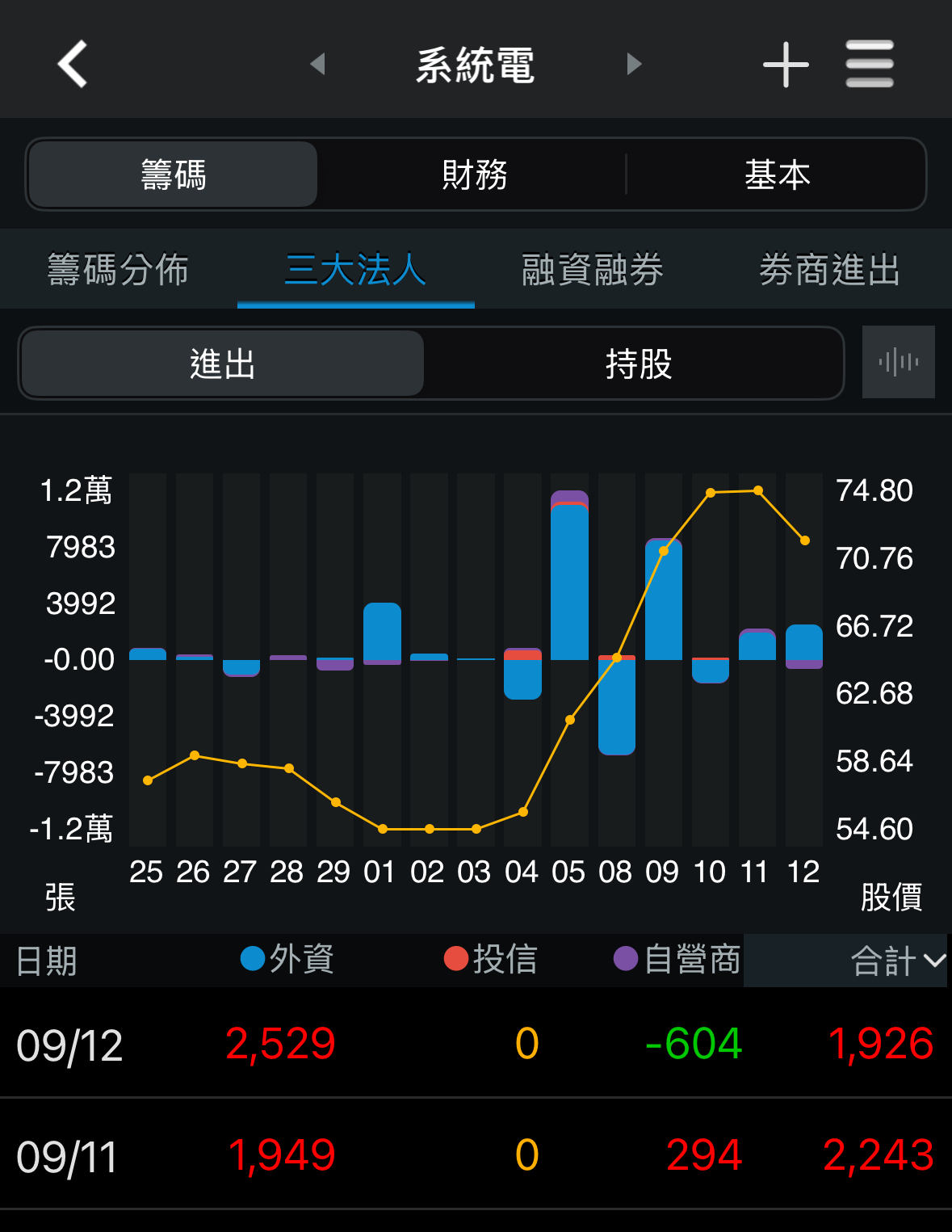This screenshot has width=952, height=1232.
Task: Open the 融資融券 tab
Action: [x=593, y=270]
